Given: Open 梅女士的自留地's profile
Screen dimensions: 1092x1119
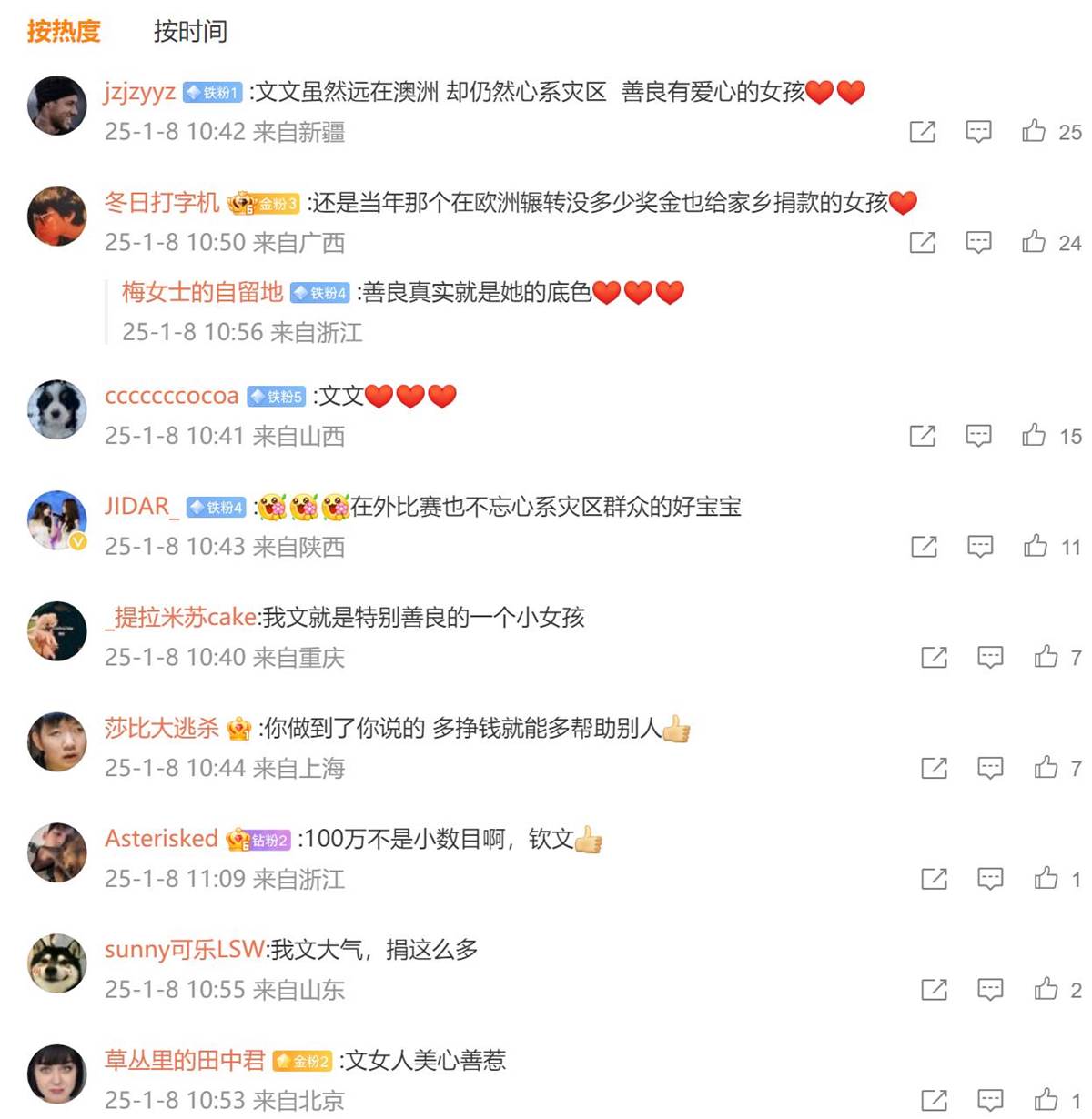Looking at the screenshot, I should [x=202, y=292].
